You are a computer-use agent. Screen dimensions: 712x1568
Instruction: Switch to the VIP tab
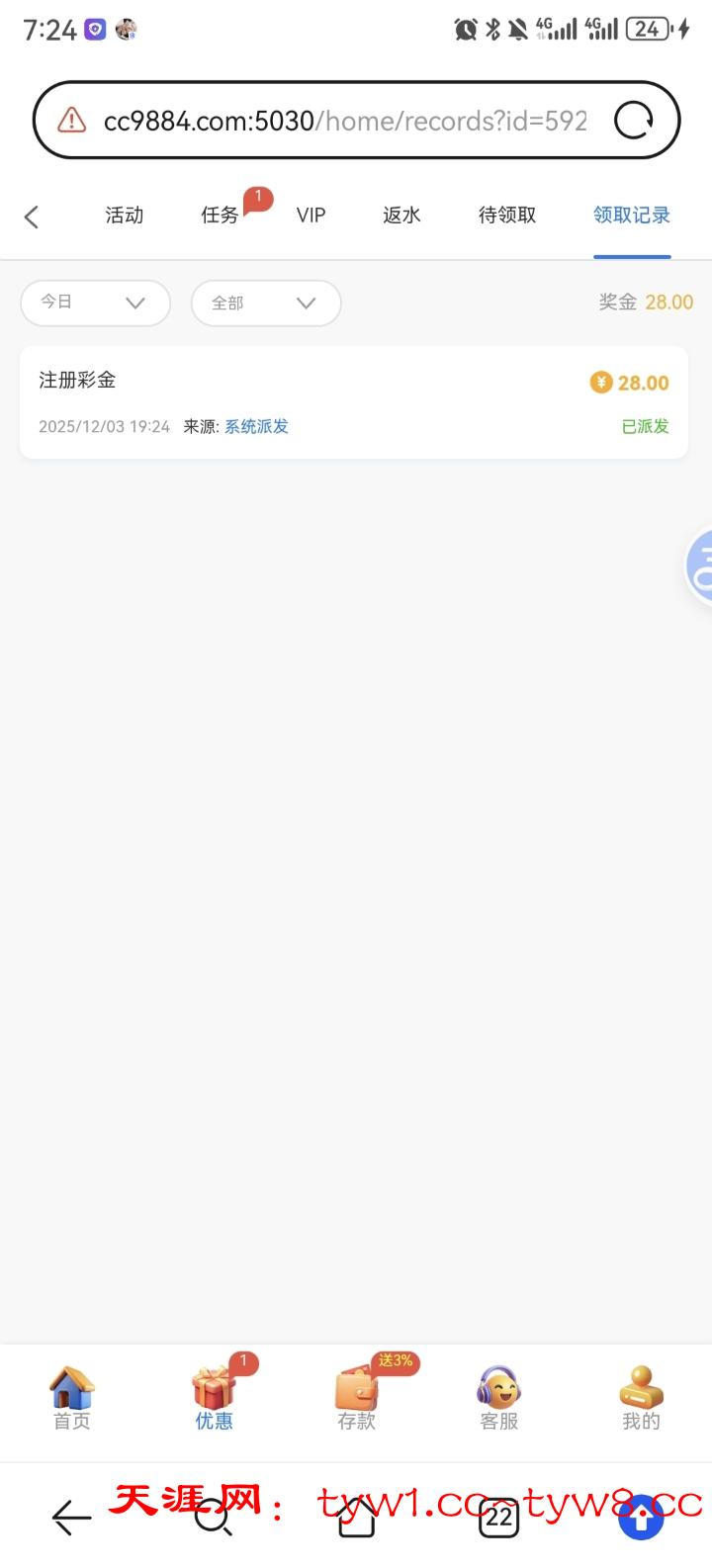click(x=311, y=216)
